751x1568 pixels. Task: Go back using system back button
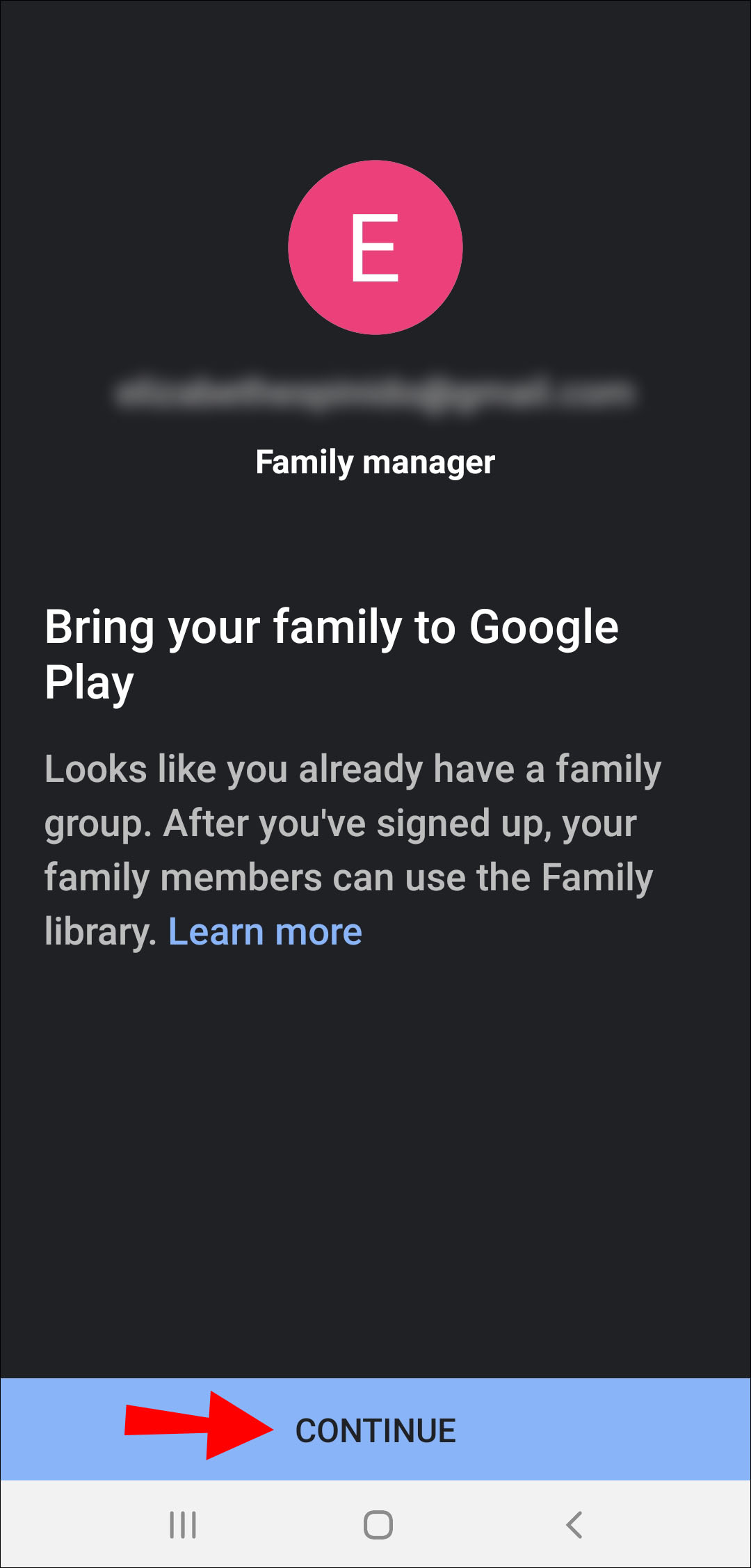[574, 1525]
